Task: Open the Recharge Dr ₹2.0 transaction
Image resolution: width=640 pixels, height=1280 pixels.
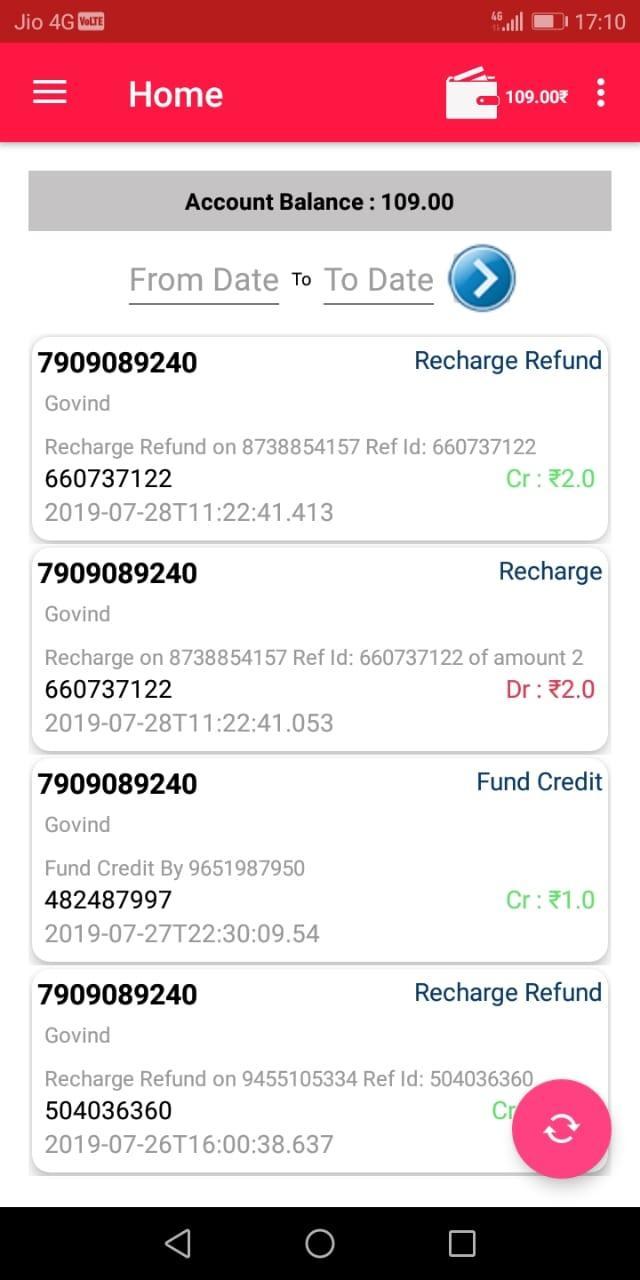Action: (320, 649)
